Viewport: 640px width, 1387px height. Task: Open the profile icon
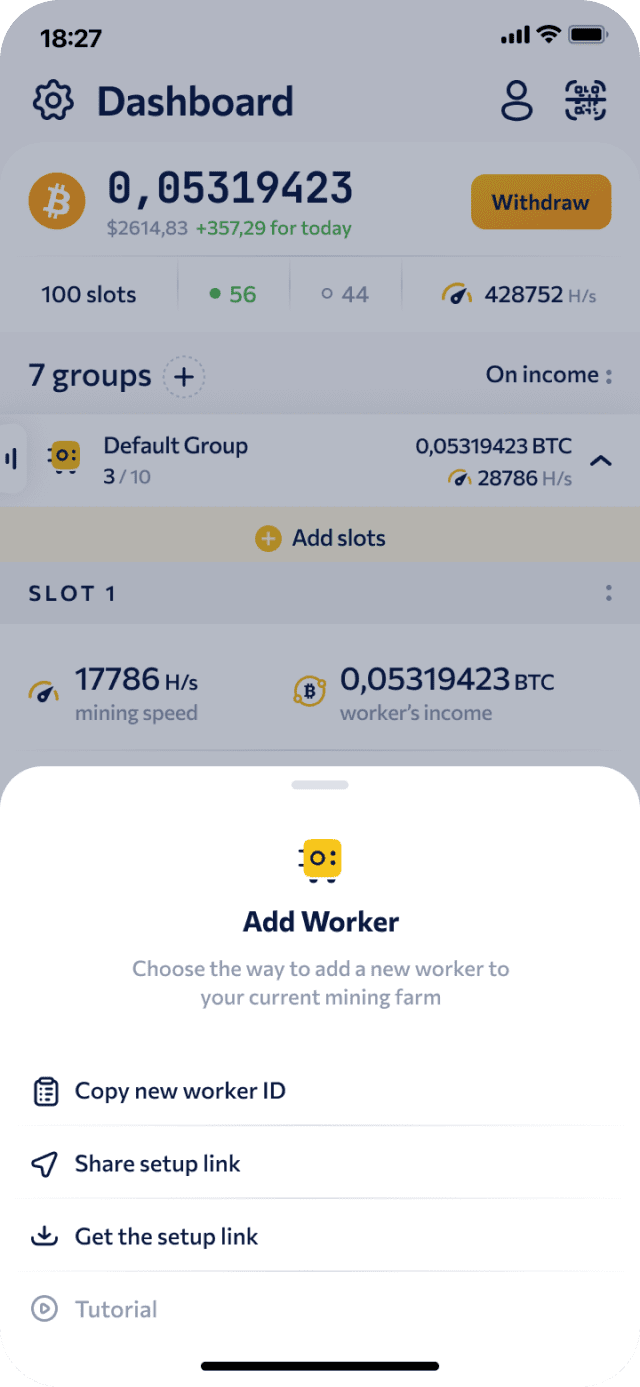[x=516, y=101]
